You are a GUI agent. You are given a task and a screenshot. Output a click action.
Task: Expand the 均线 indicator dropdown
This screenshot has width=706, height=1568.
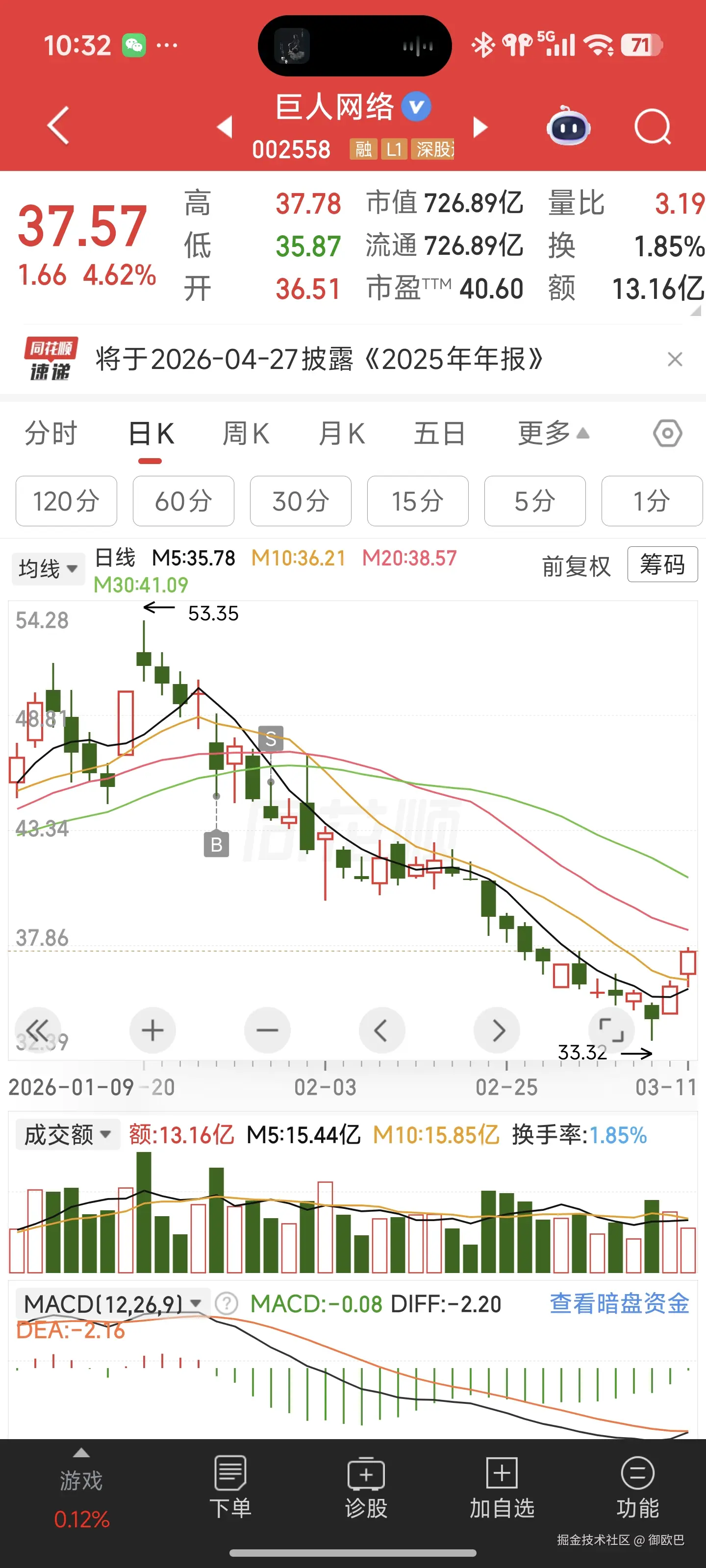click(x=48, y=568)
